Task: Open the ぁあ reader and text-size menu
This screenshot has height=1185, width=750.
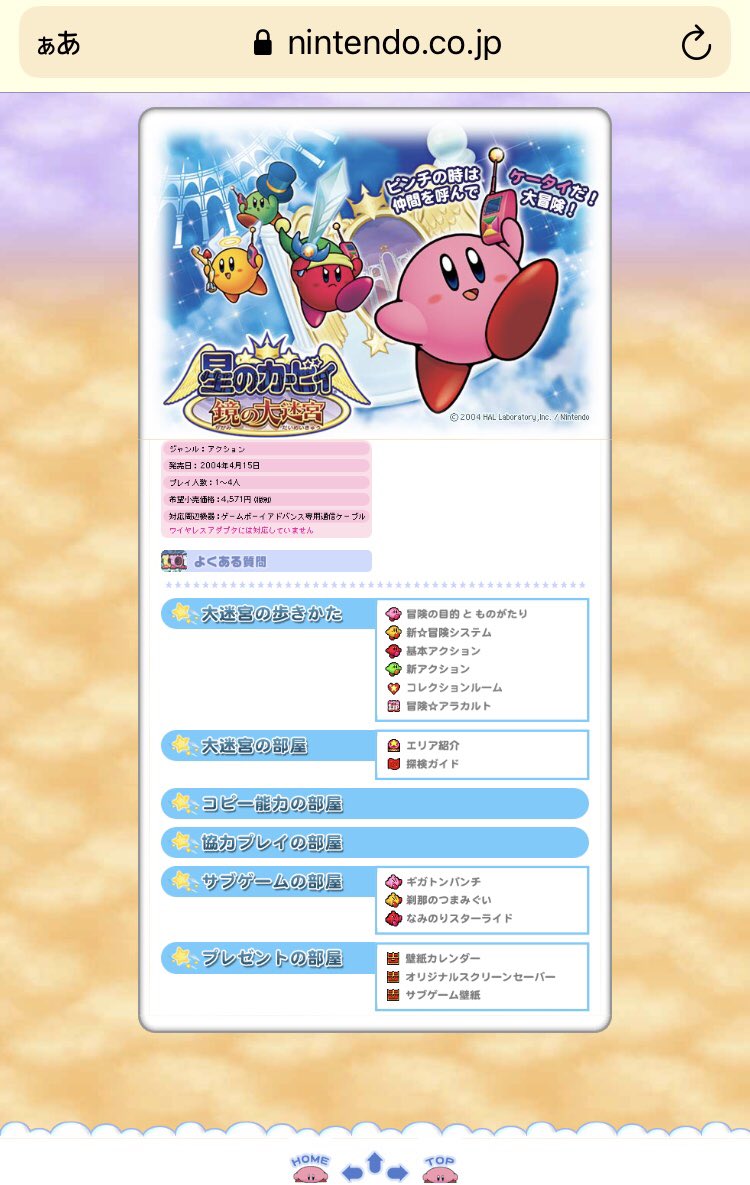Action: point(58,44)
